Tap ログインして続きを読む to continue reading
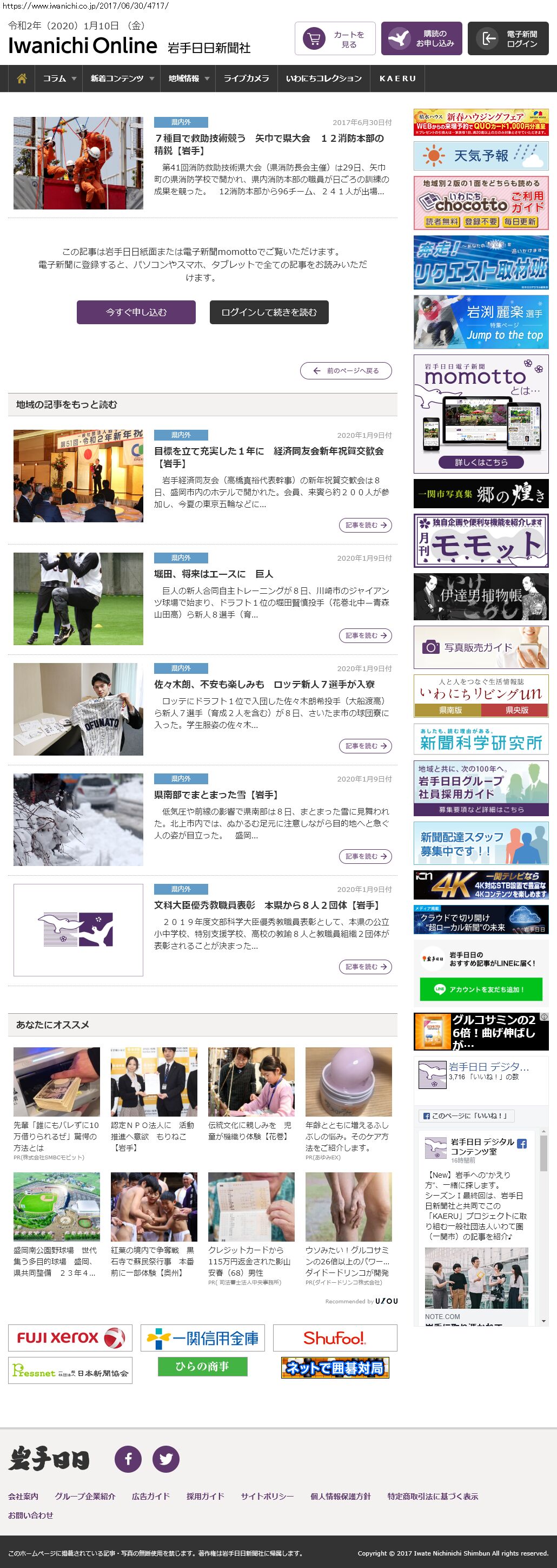Image resolution: width=557 pixels, height=1568 pixels. click(269, 312)
